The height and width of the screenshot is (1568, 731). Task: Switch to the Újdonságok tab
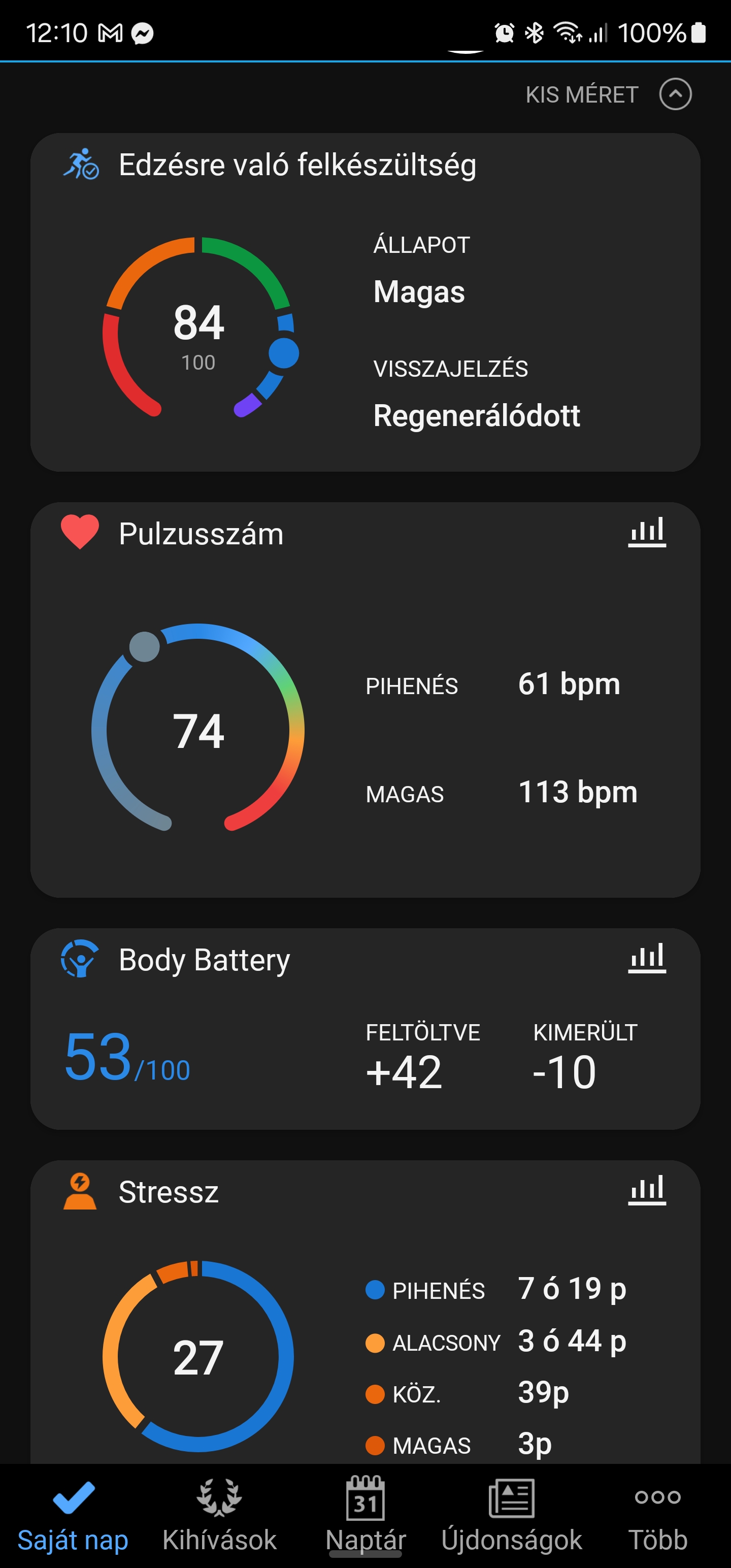tap(512, 1516)
